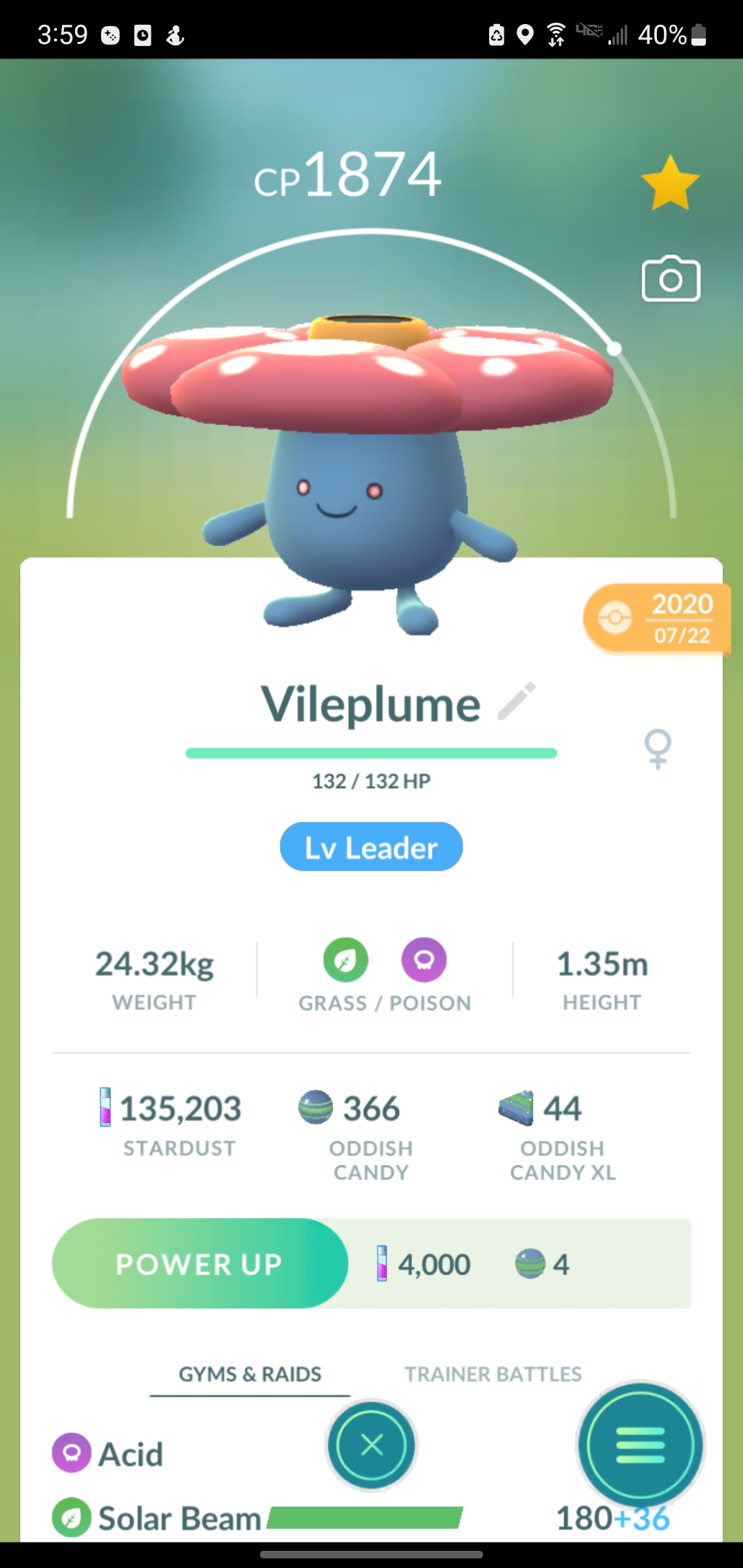Viewport: 743px width, 1568px height.
Task: Switch to the Trainer Battles tab
Action: tap(493, 1374)
